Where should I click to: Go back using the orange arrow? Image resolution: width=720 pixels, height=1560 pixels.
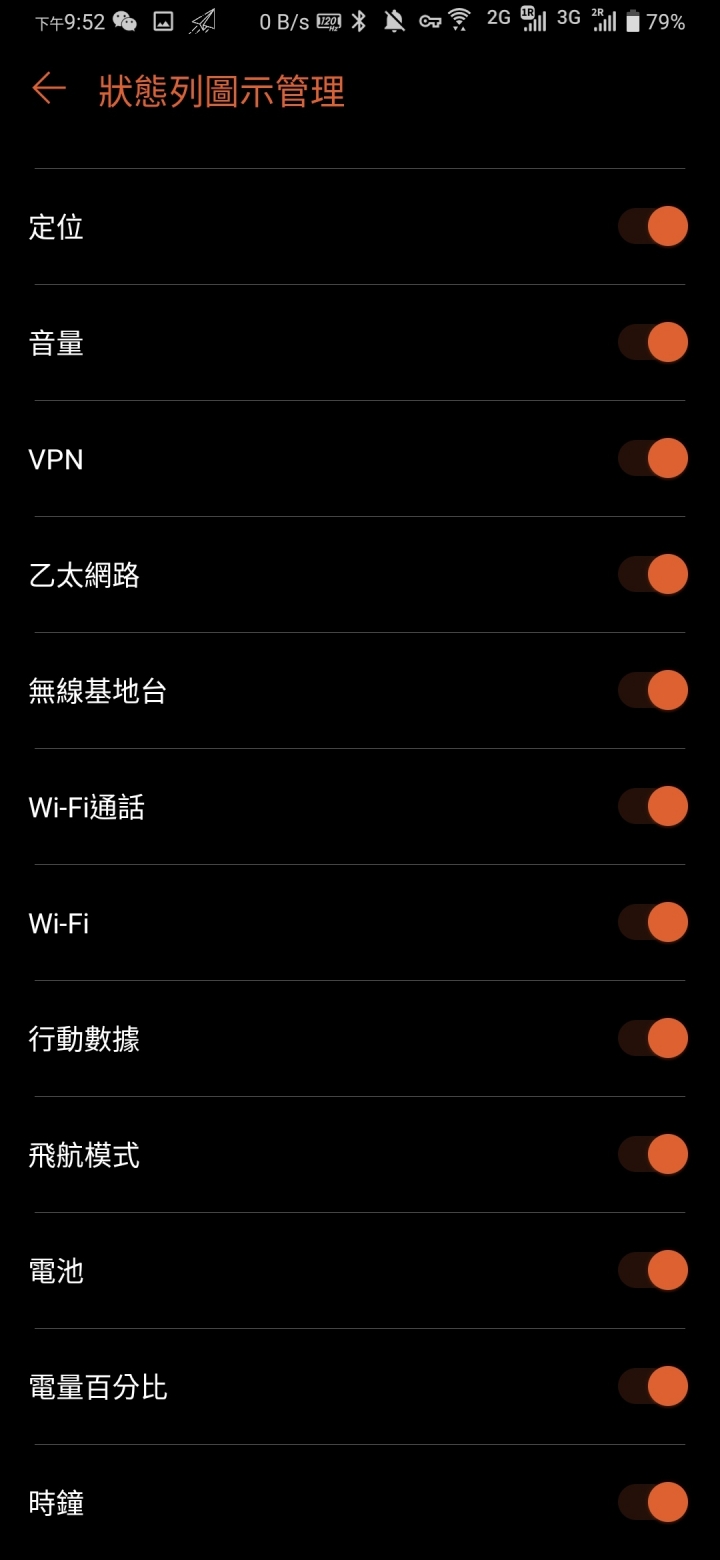[48, 89]
